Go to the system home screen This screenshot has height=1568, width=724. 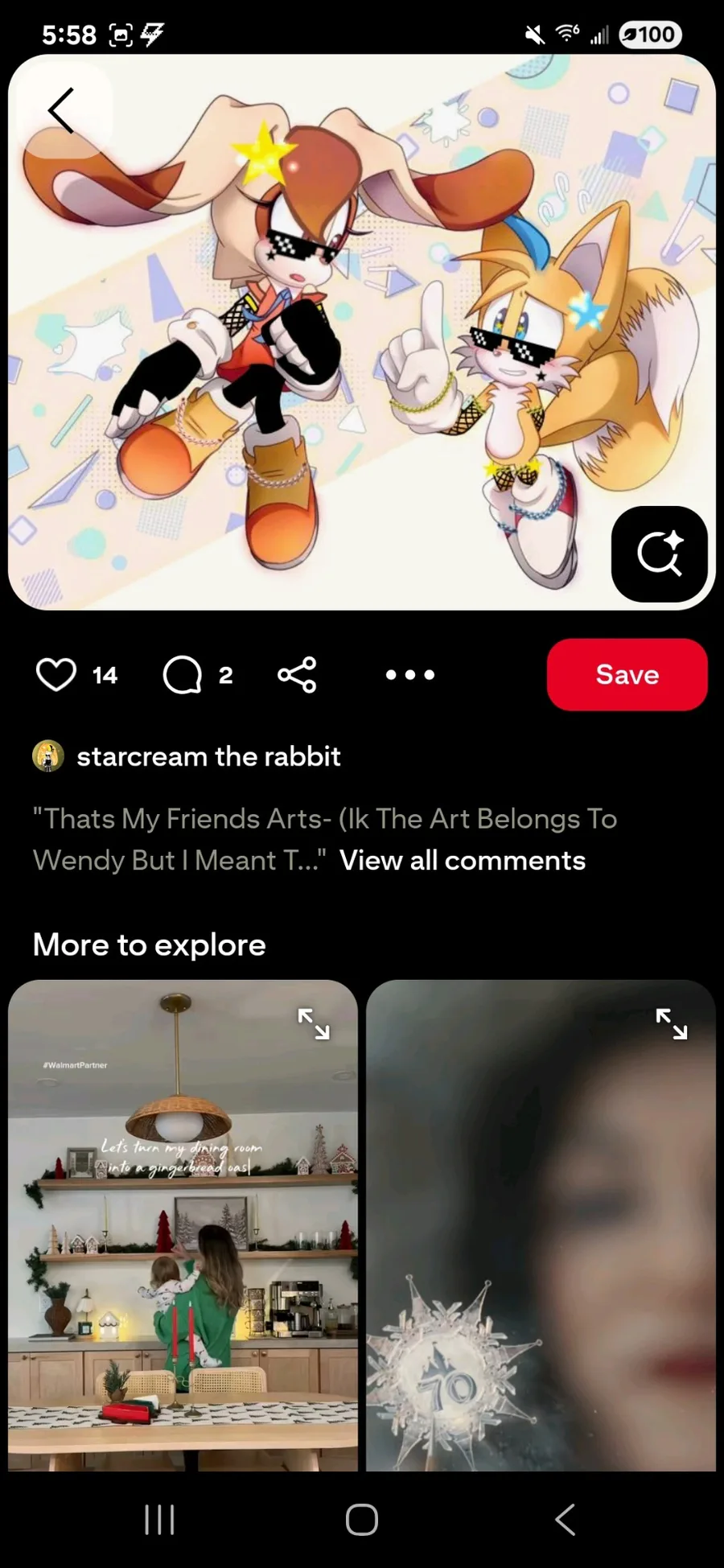click(361, 1520)
